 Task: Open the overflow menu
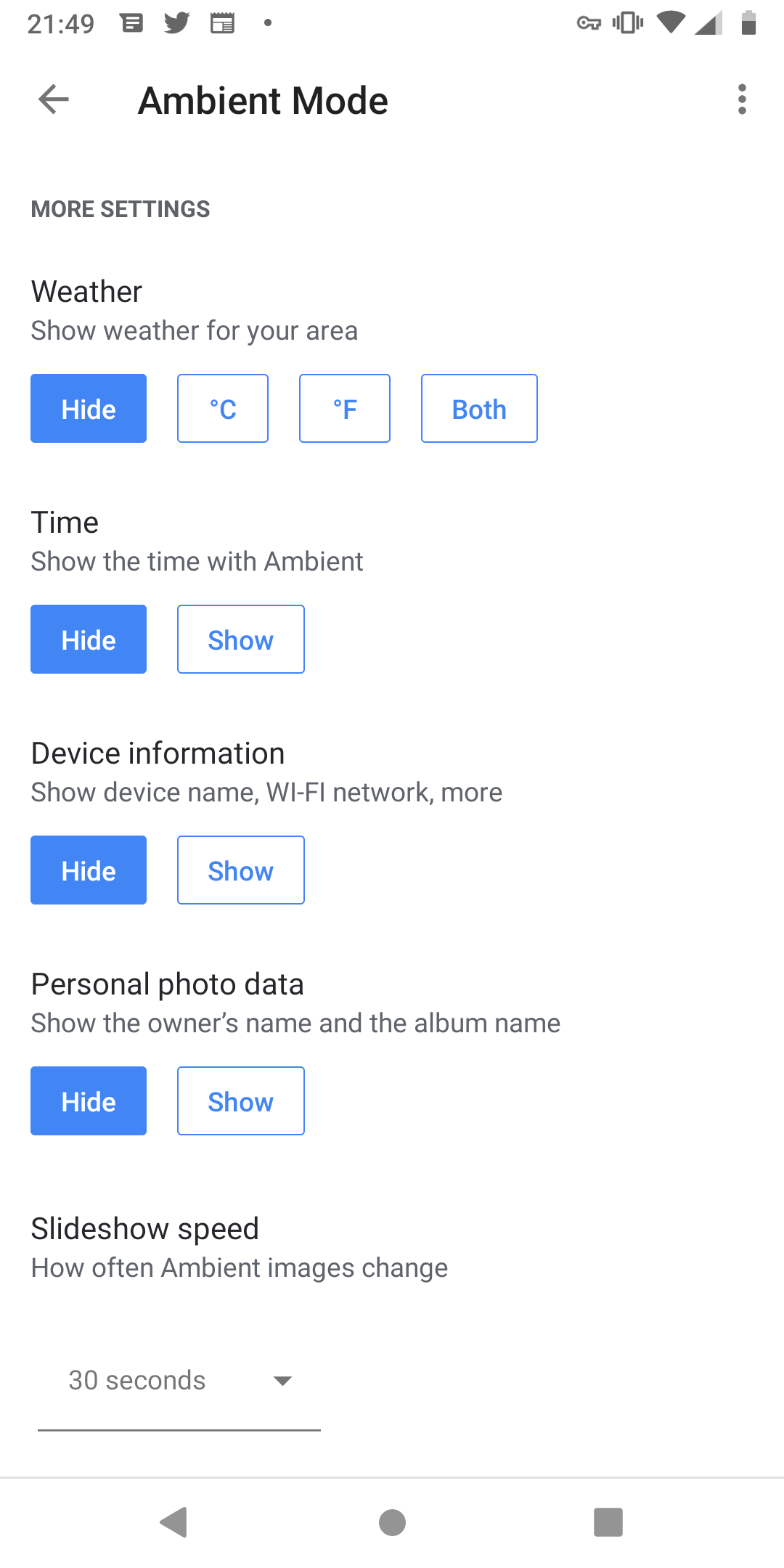(741, 99)
